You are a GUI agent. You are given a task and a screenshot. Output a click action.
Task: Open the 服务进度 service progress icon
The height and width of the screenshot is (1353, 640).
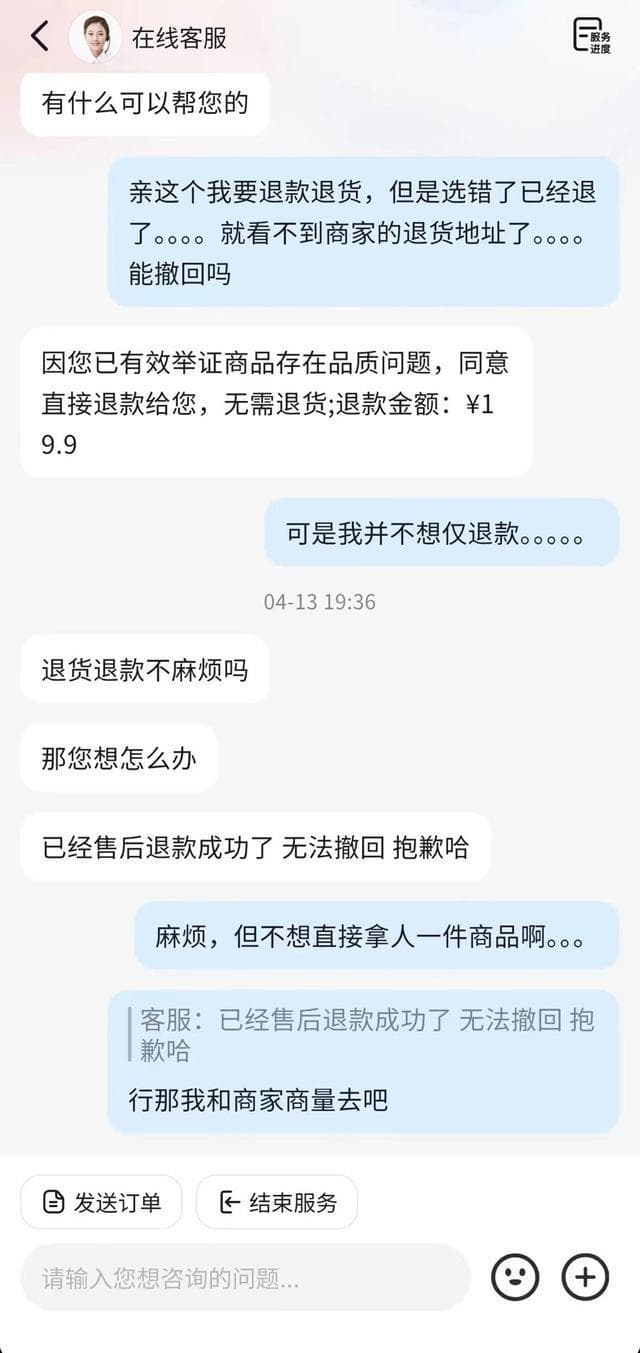[591, 36]
